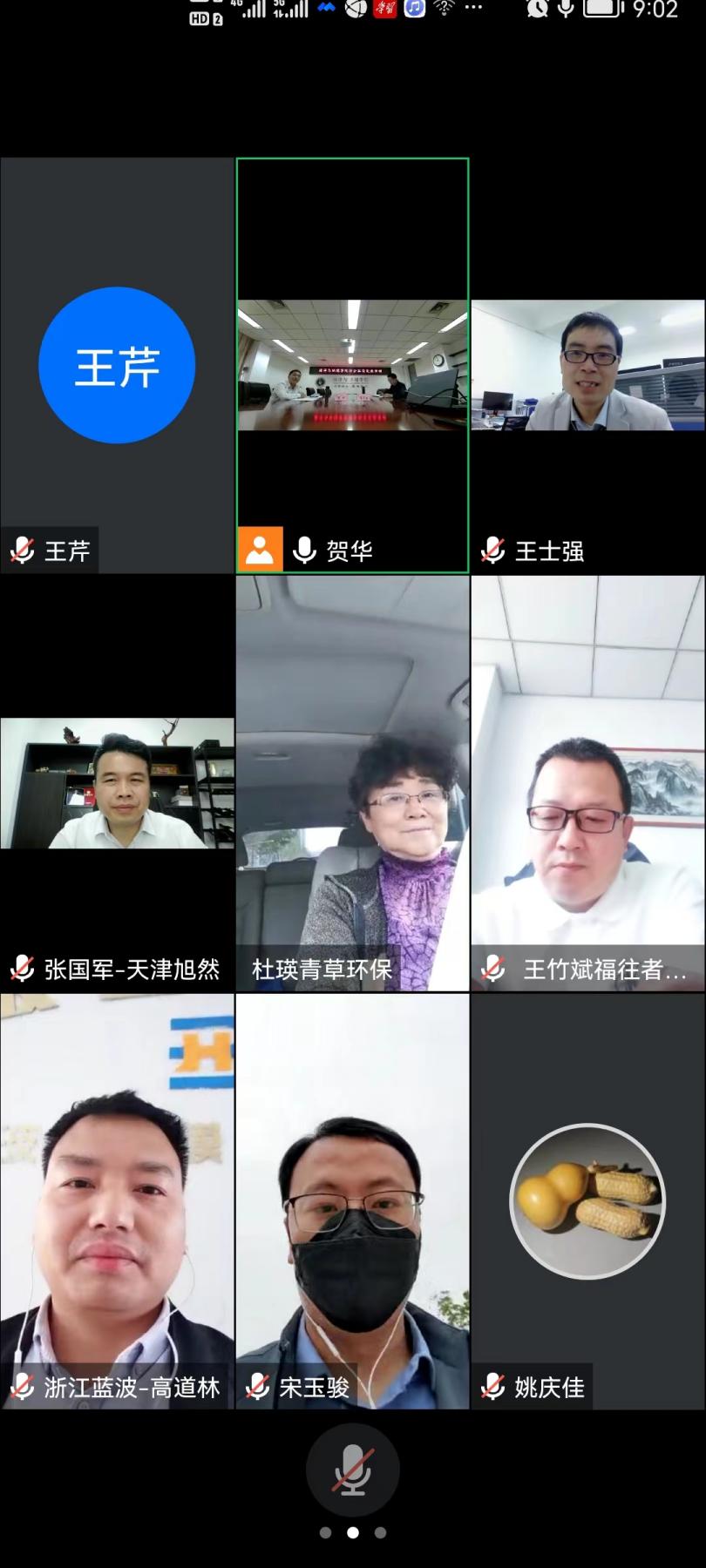Open 王芹's participant tile
The image size is (706, 1568).
(117, 366)
